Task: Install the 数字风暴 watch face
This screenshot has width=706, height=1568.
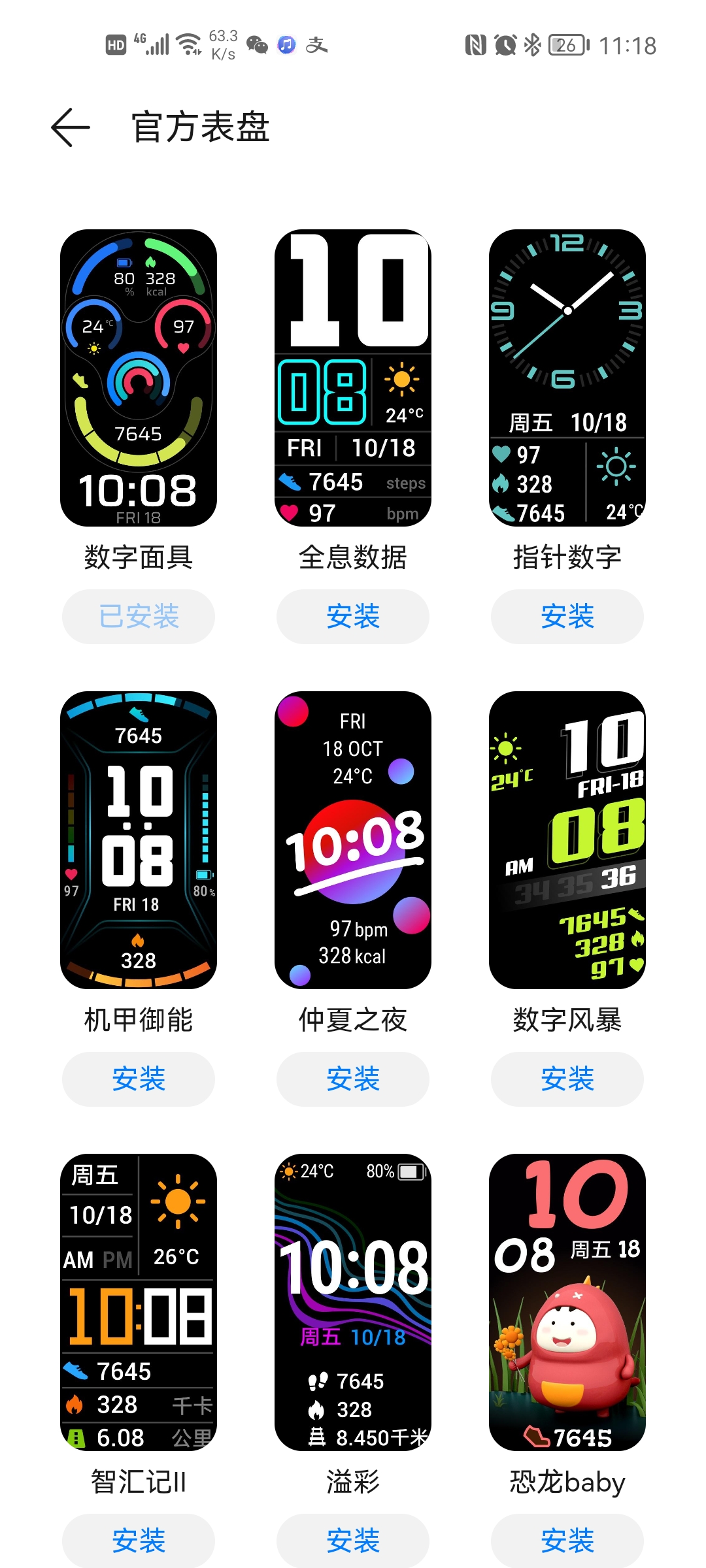Action: (567, 1079)
